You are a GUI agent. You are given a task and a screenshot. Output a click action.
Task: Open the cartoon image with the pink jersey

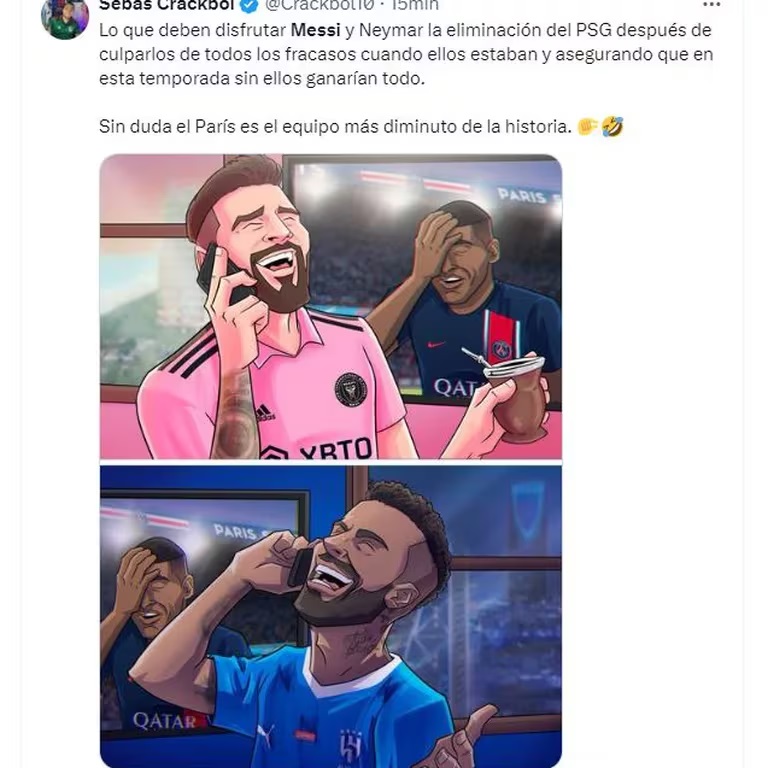(x=330, y=307)
